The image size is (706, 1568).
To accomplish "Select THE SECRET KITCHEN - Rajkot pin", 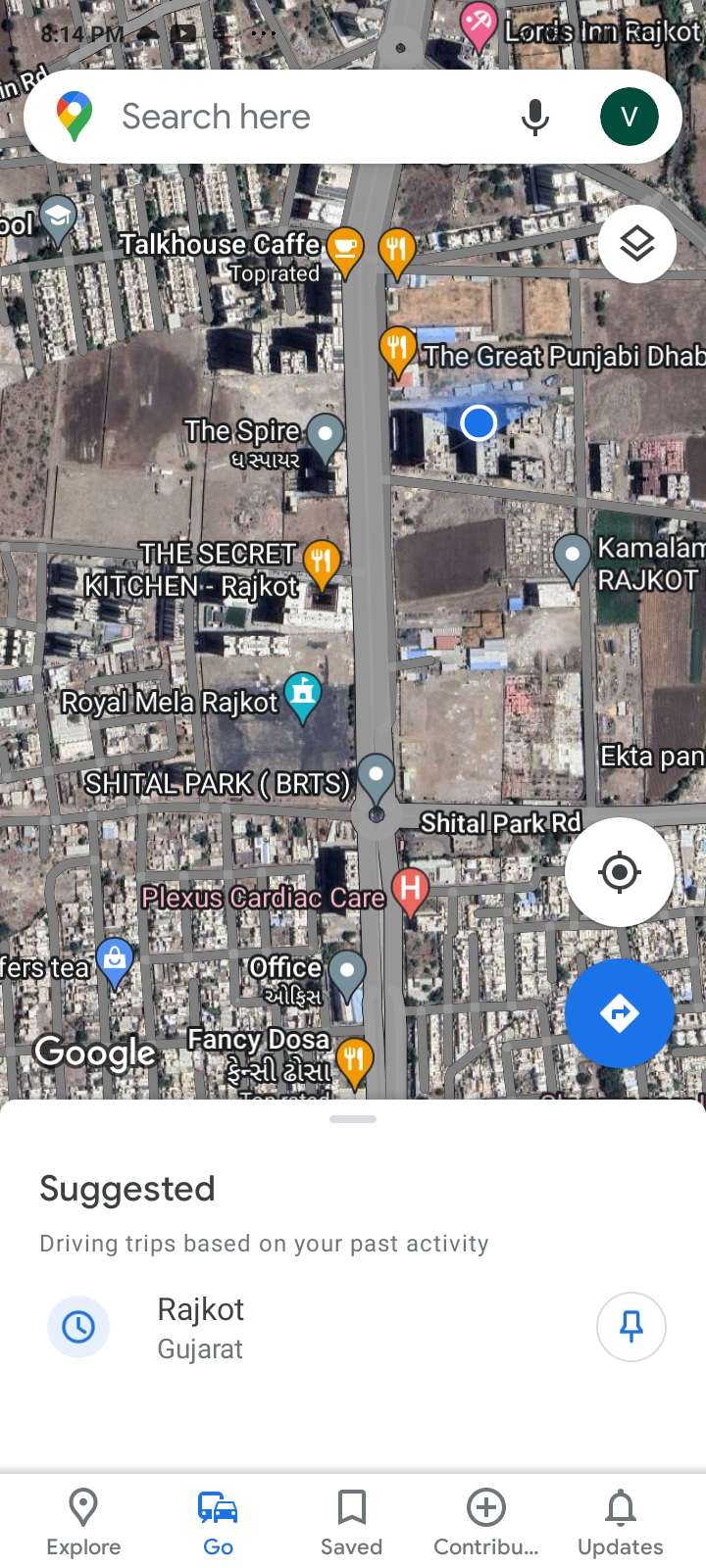I will click(x=322, y=562).
